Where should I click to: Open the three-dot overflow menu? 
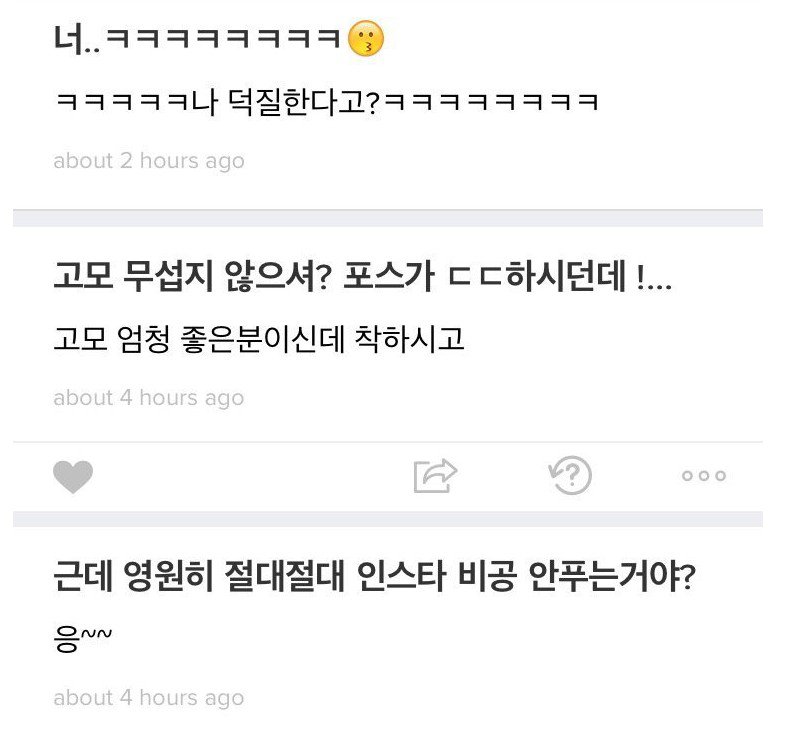pyautogui.click(x=704, y=476)
